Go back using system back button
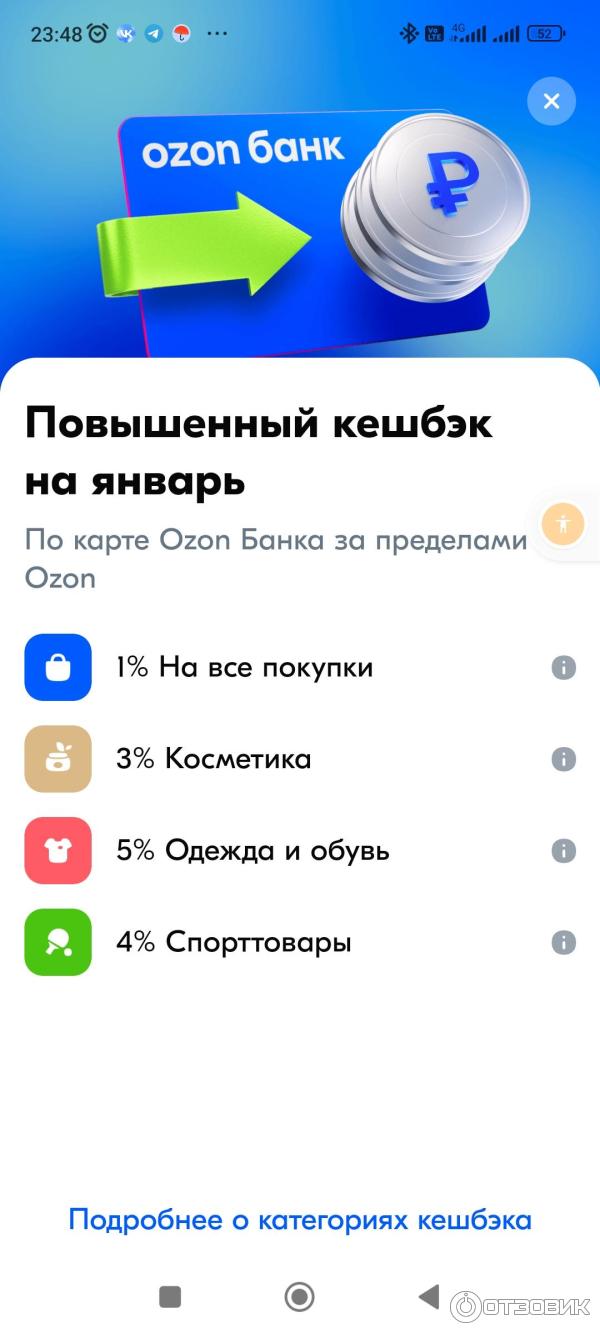The image size is (600, 1333). coord(428,1297)
